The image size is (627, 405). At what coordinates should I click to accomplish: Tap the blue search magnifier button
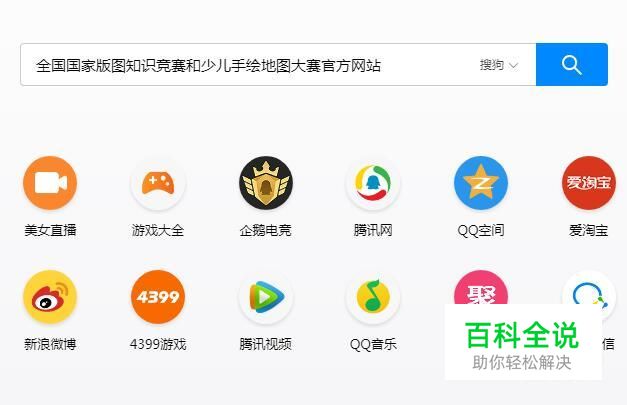pos(571,65)
